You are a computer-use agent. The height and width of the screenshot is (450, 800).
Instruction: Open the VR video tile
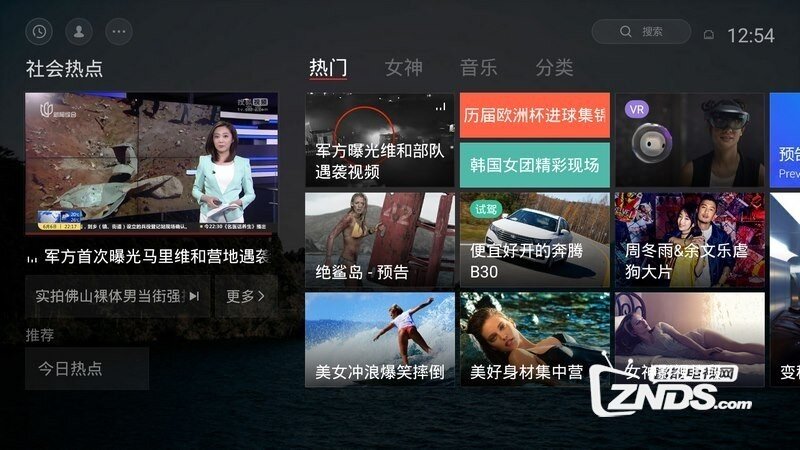[689, 140]
